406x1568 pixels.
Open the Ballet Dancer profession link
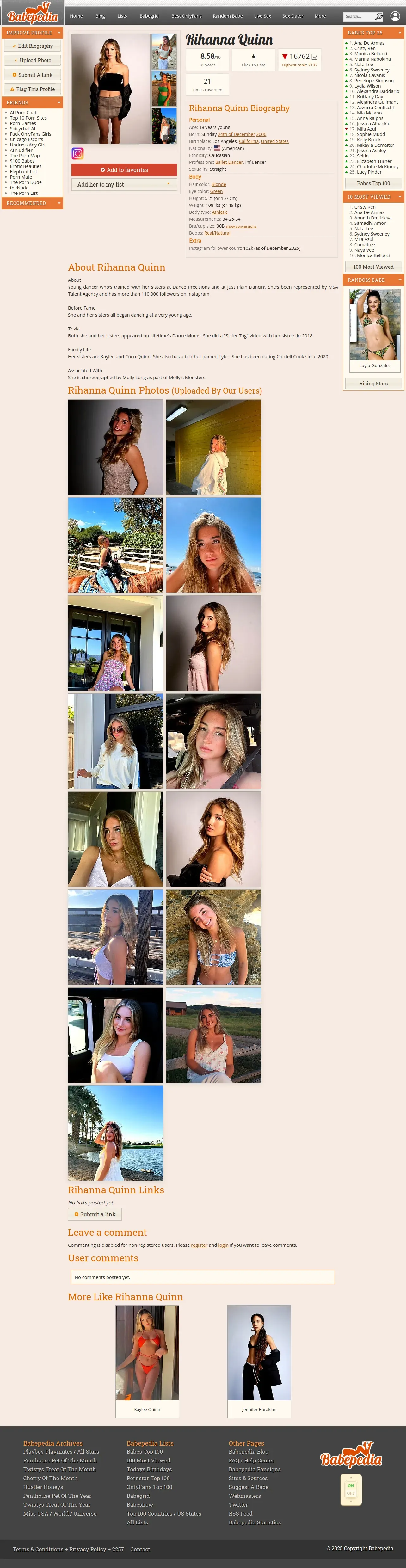point(229,162)
